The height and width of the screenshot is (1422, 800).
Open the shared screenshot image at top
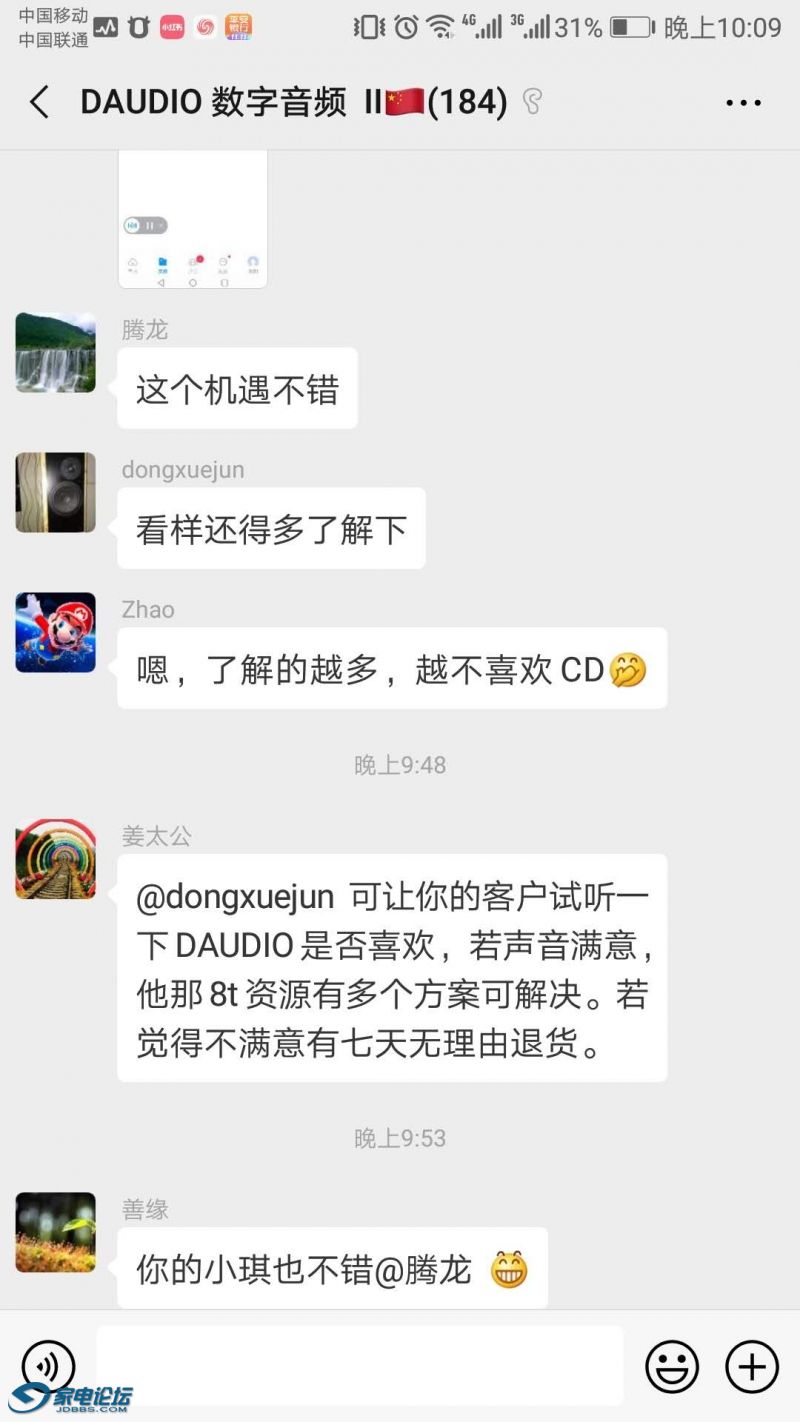click(x=193, y=220)
